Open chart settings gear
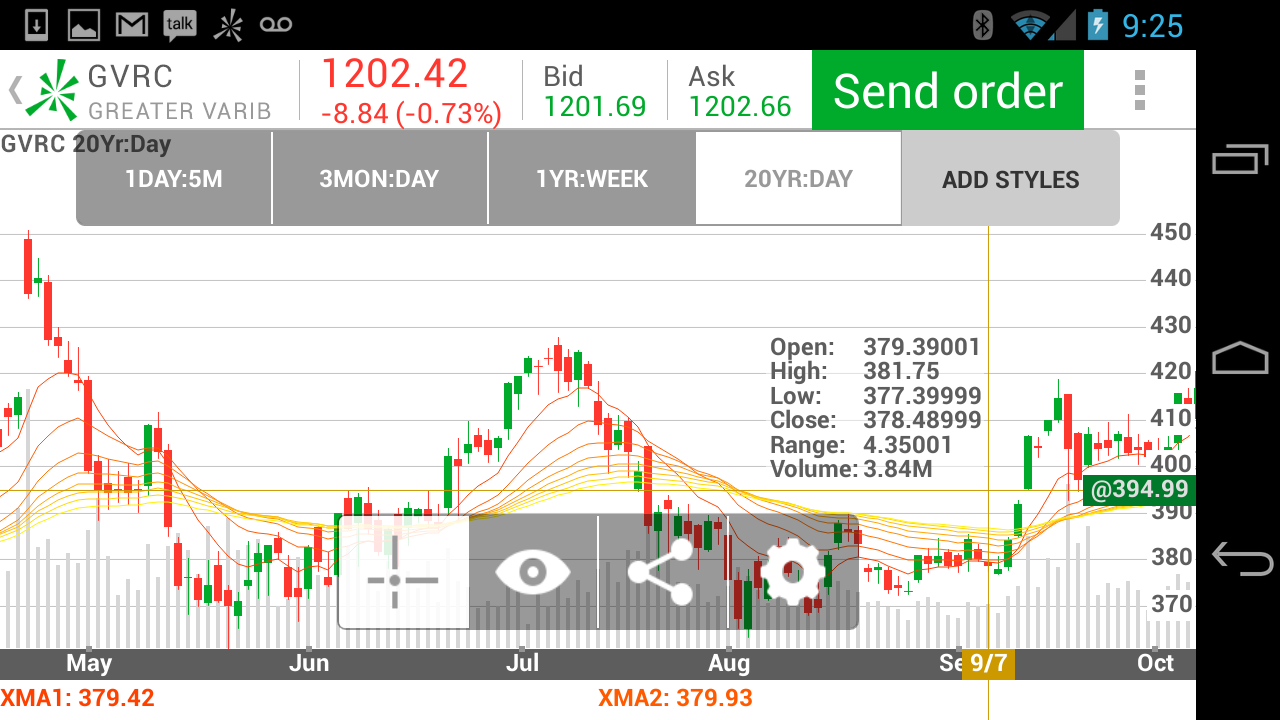This screenshot has height=720, width=1280. click(x=792, y=572)
